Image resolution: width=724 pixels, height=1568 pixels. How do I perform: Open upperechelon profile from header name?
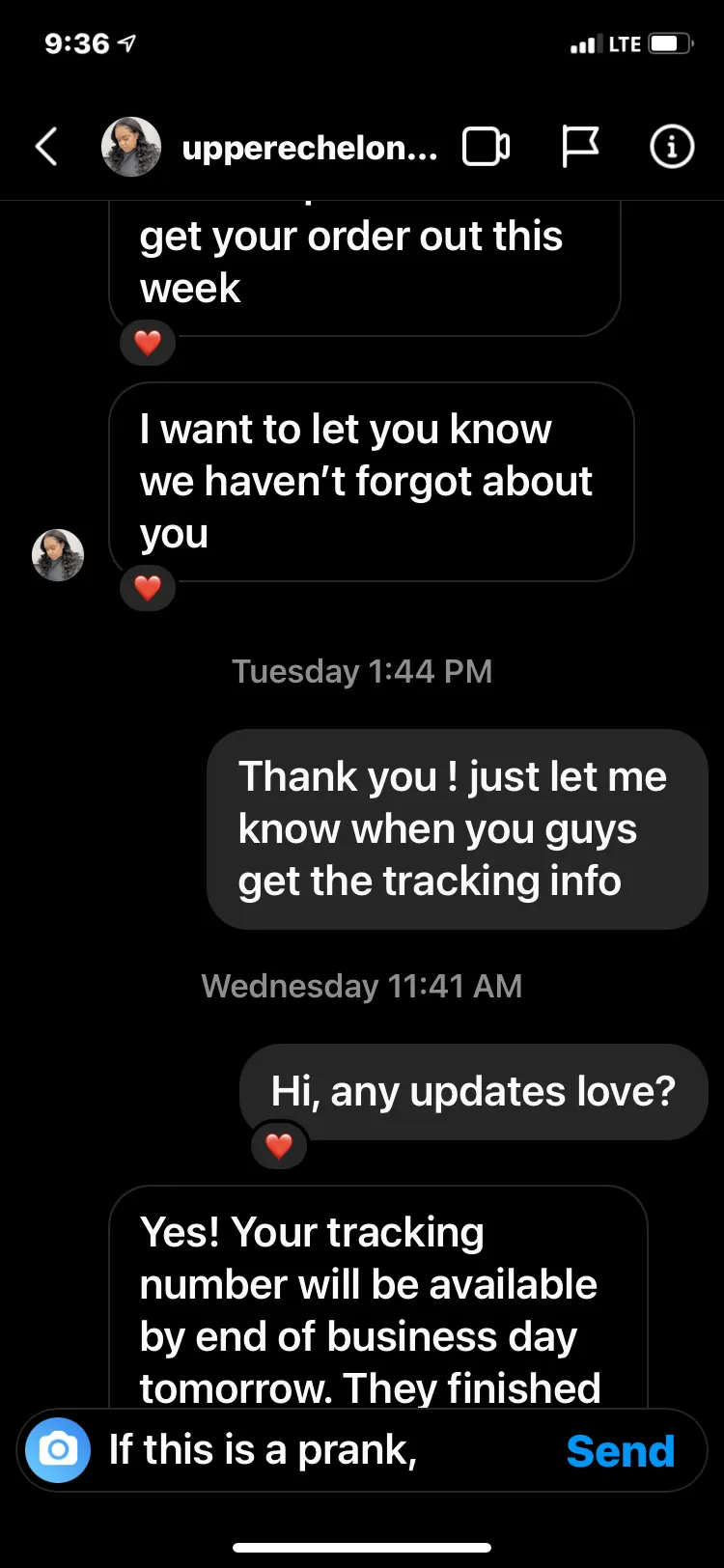[x=309, y=148]
